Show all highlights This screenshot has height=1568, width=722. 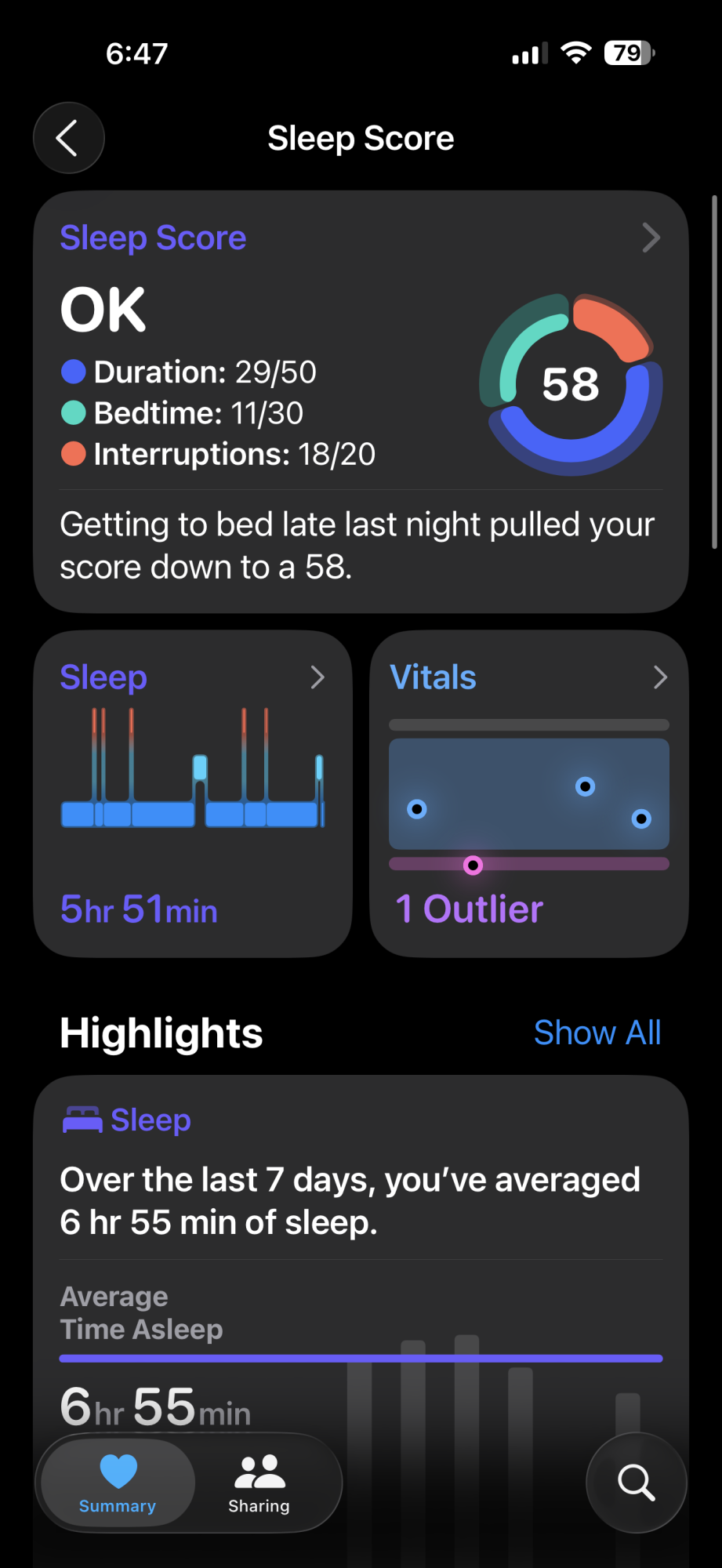pos(597,1033)
